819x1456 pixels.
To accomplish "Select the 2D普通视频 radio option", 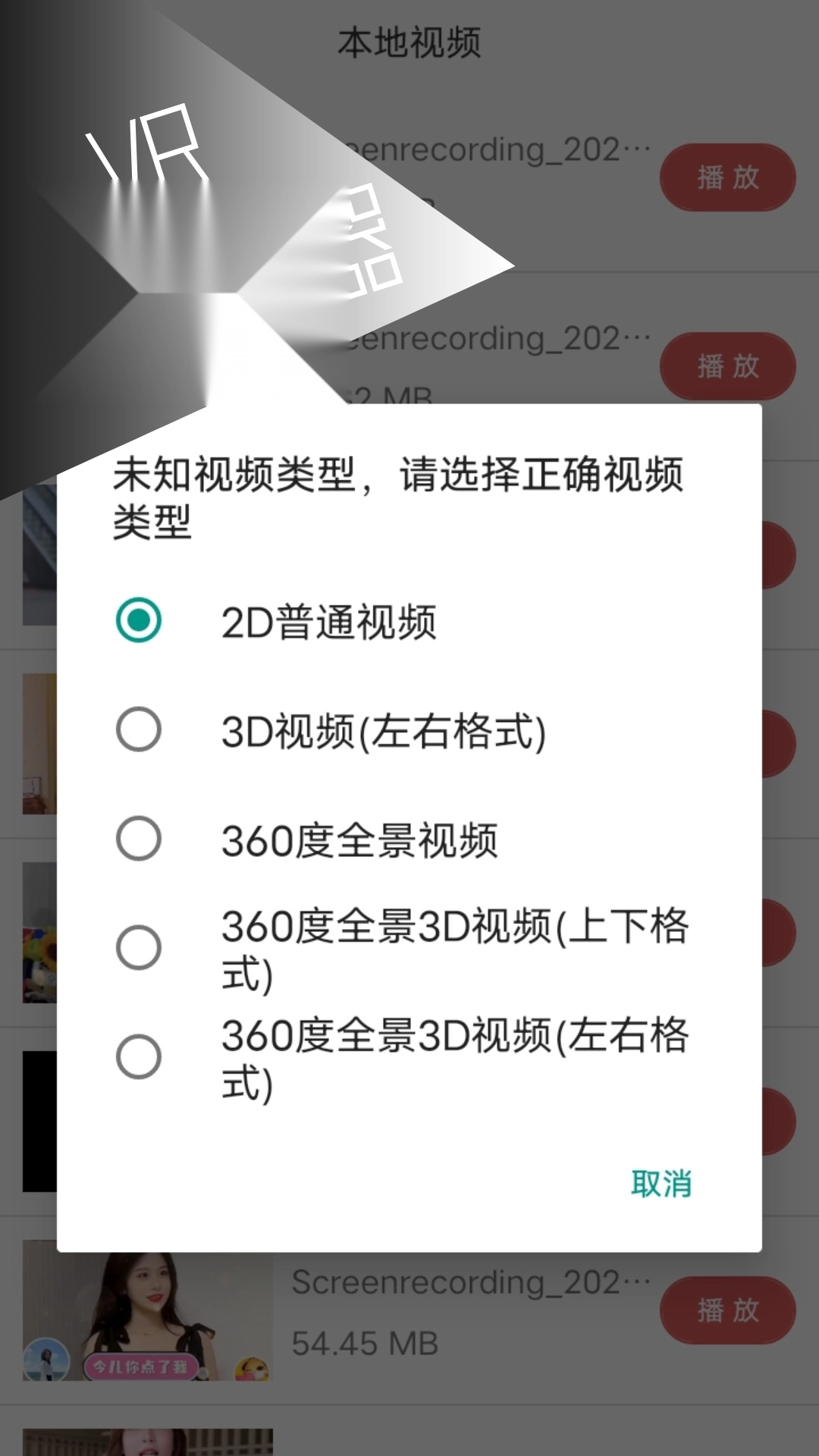I will point(137,621).
